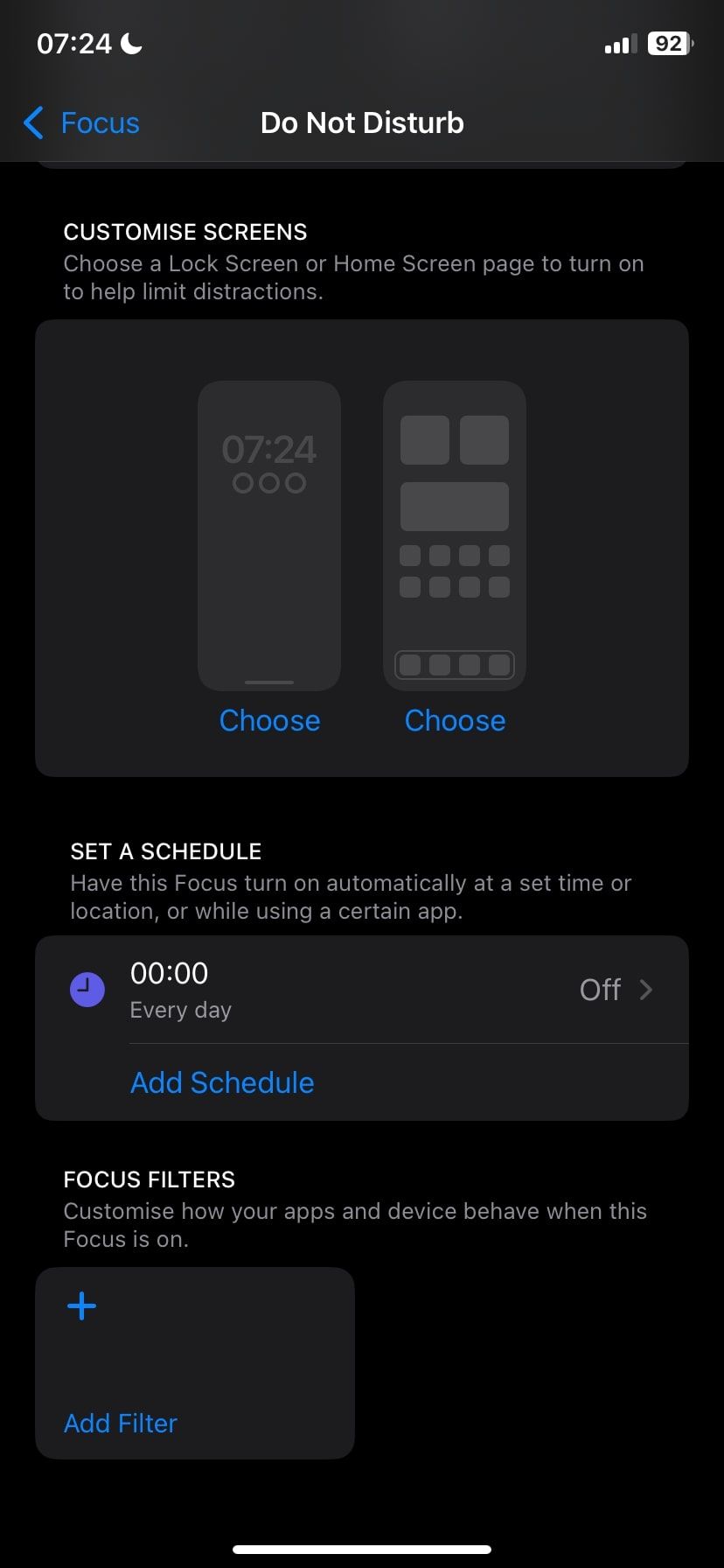Tap the back chevron next to Focus
724x1568 pixels.
coord(32,123)
